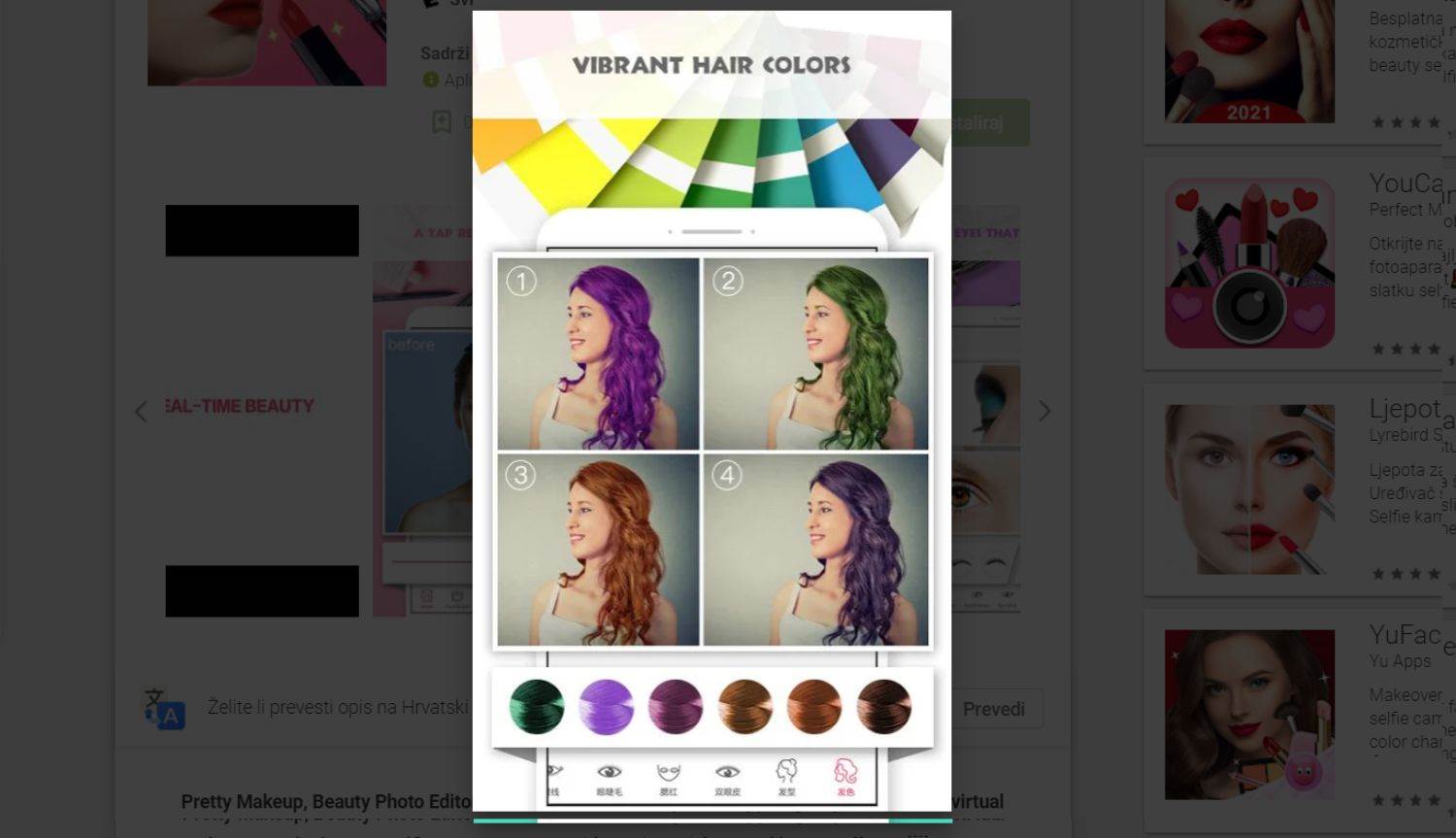Open the YouCam app card
The height and width of the screenshot is (838, 1456).
(1250, 263)
